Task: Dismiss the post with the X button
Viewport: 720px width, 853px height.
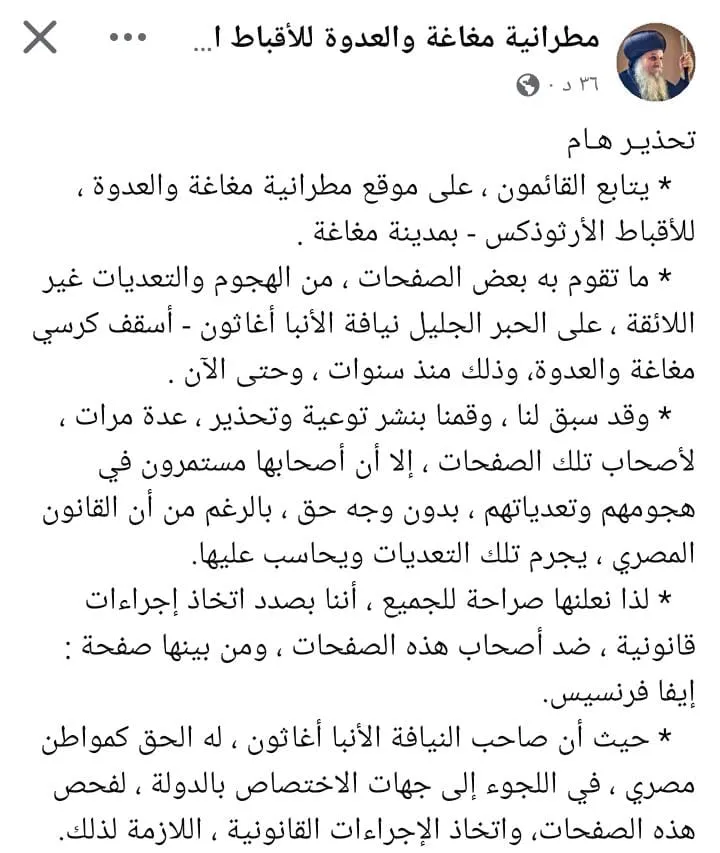Action: 40,39
